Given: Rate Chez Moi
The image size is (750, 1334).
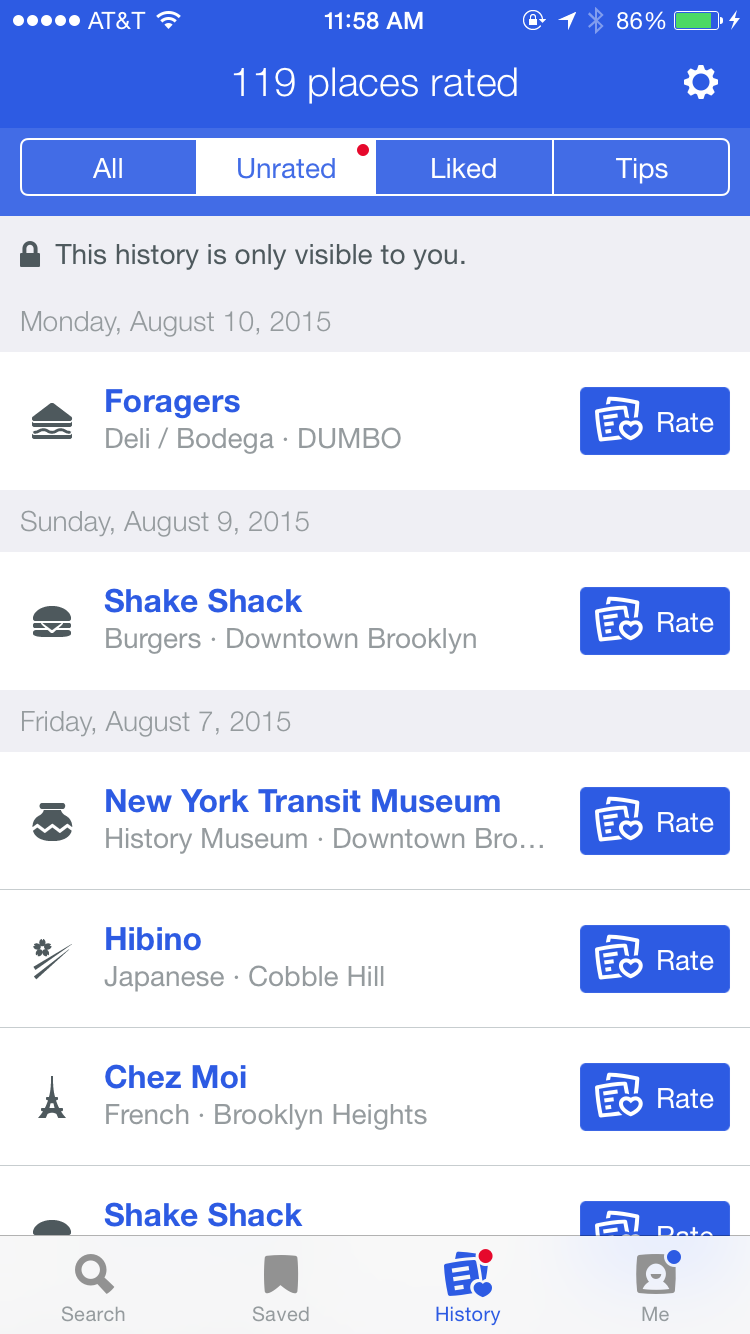Looking at the screenshot, I should [655, 1098].
